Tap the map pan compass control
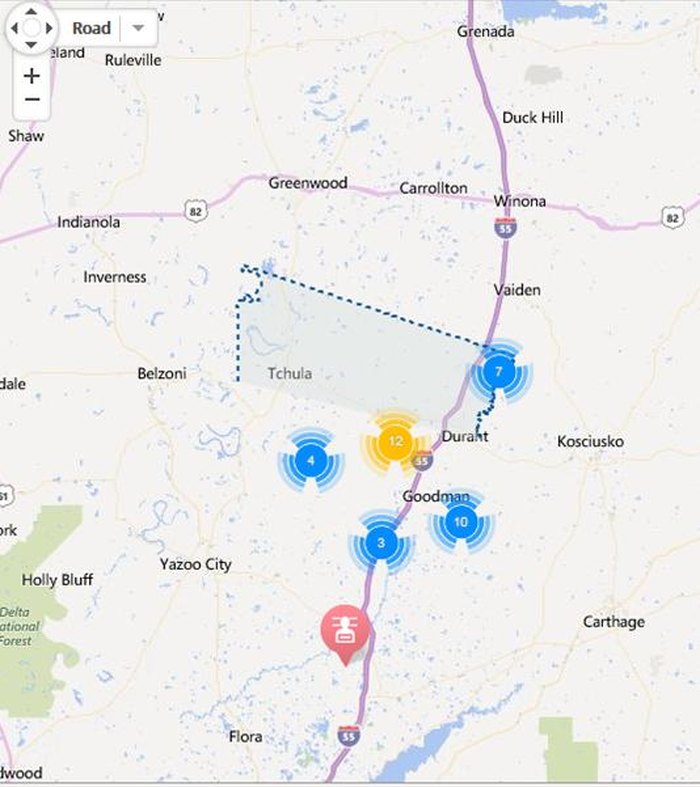Screen dimensions: 700x787 [31, 27]
